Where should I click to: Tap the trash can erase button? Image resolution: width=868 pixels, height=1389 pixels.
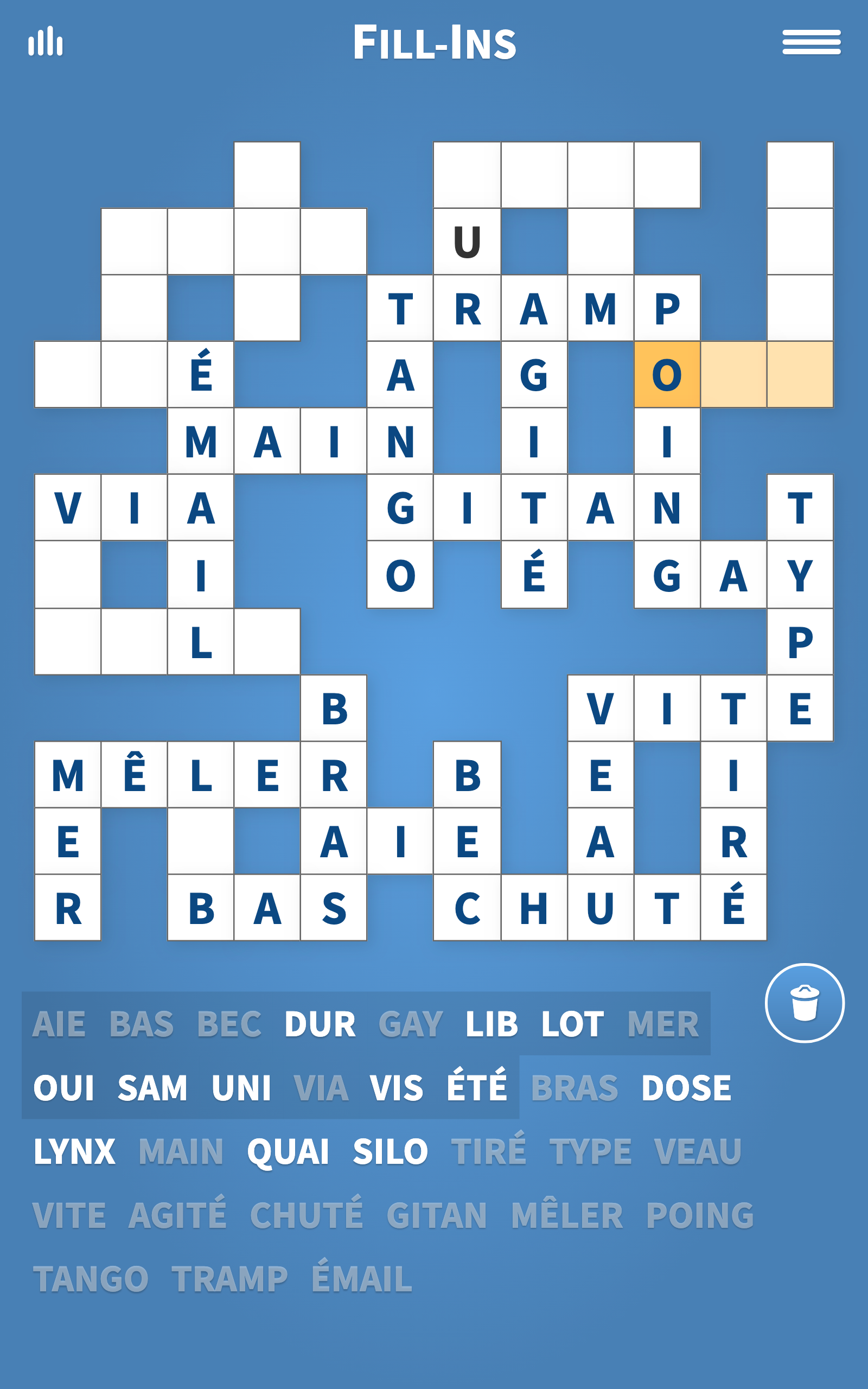tap(805, 1003)
